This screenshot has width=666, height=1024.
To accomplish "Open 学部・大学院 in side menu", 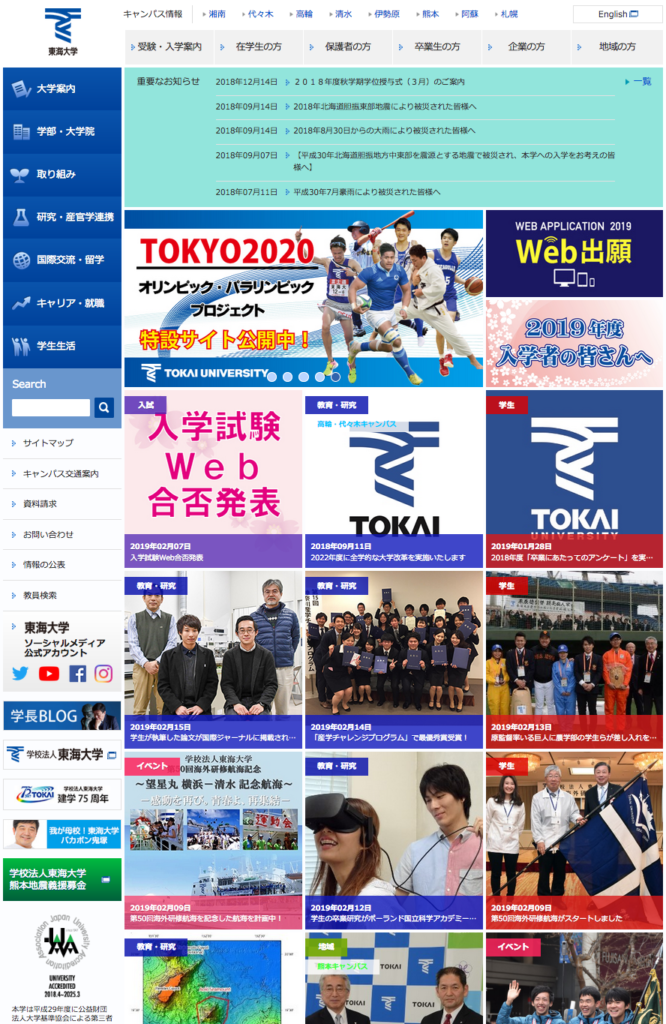I will point(61,132).
